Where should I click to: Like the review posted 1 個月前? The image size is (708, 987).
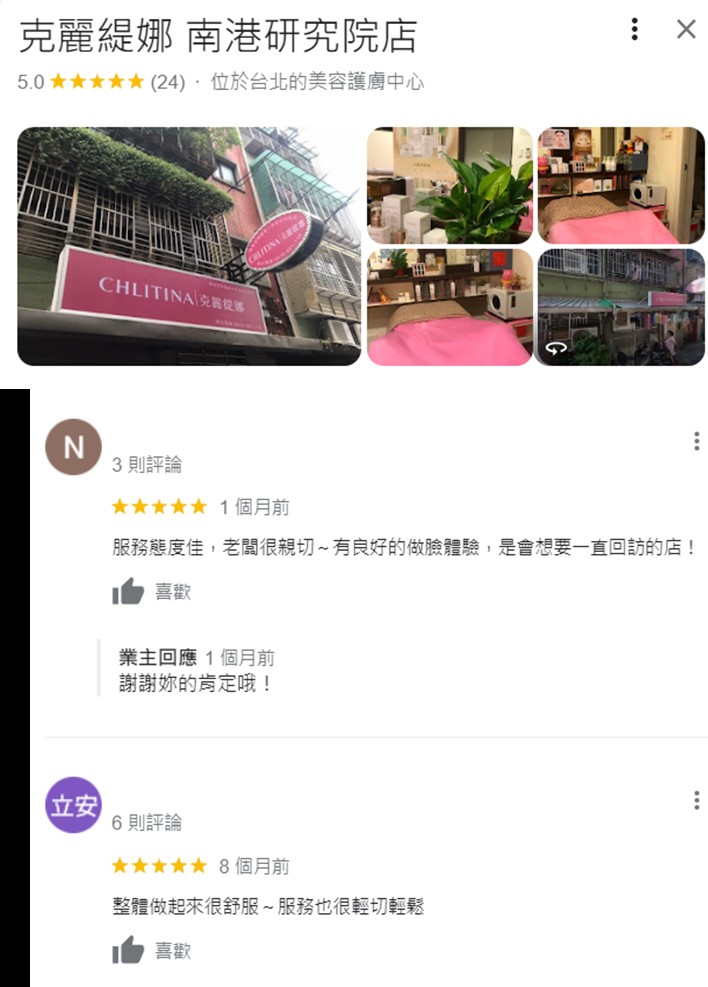[x=129, y=592]
